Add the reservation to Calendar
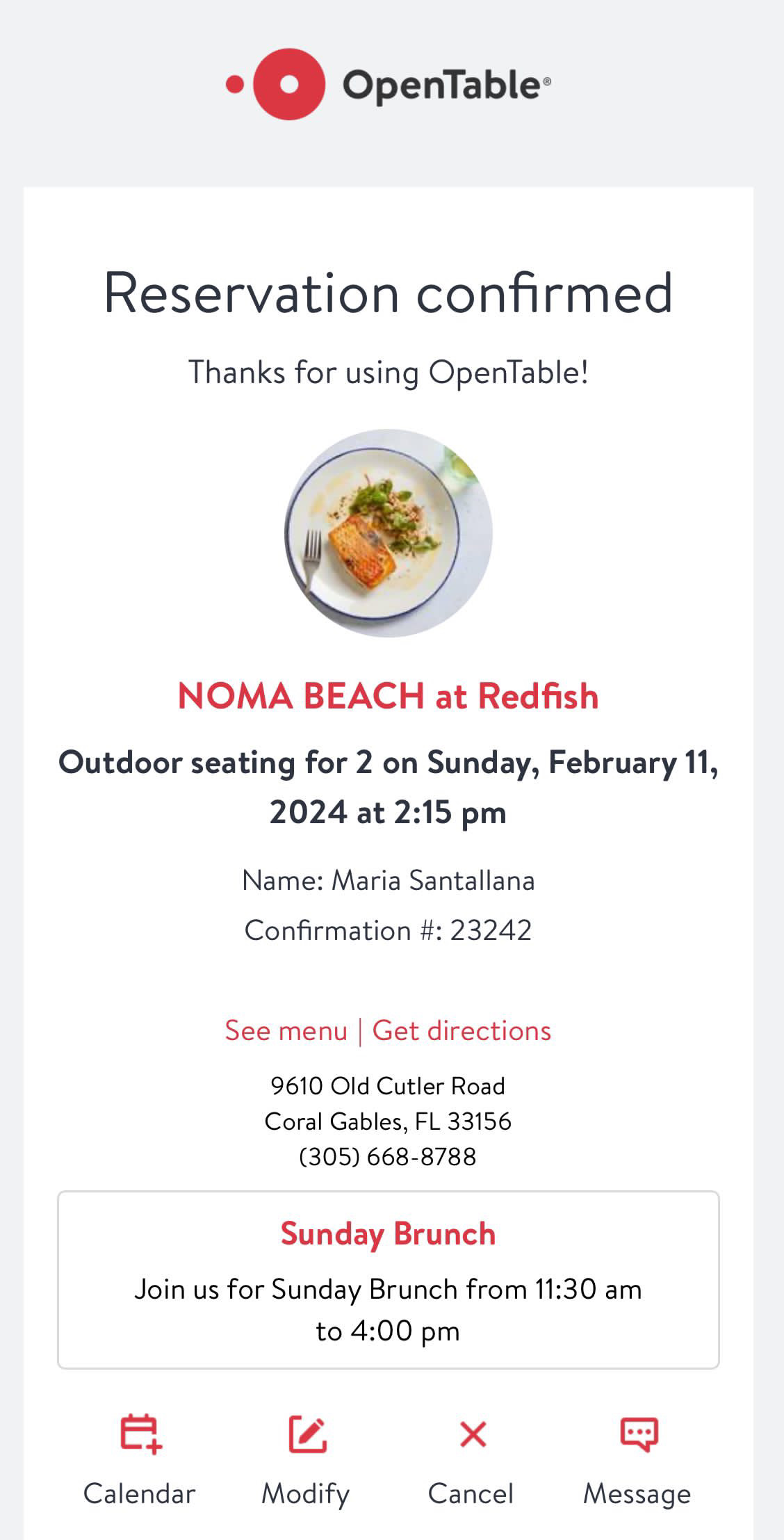Screen dimensions: 784x1540 (x=140, y=1458)
